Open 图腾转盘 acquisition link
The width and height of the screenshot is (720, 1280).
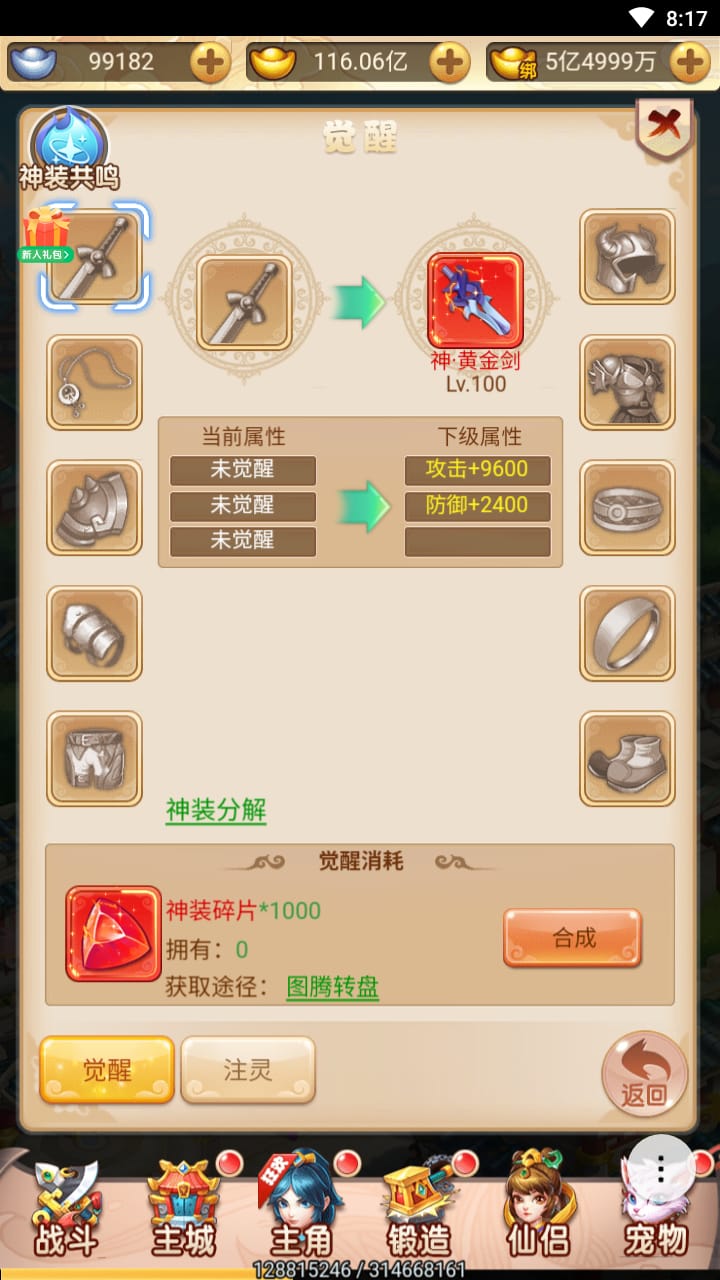[x=332, y=988]
